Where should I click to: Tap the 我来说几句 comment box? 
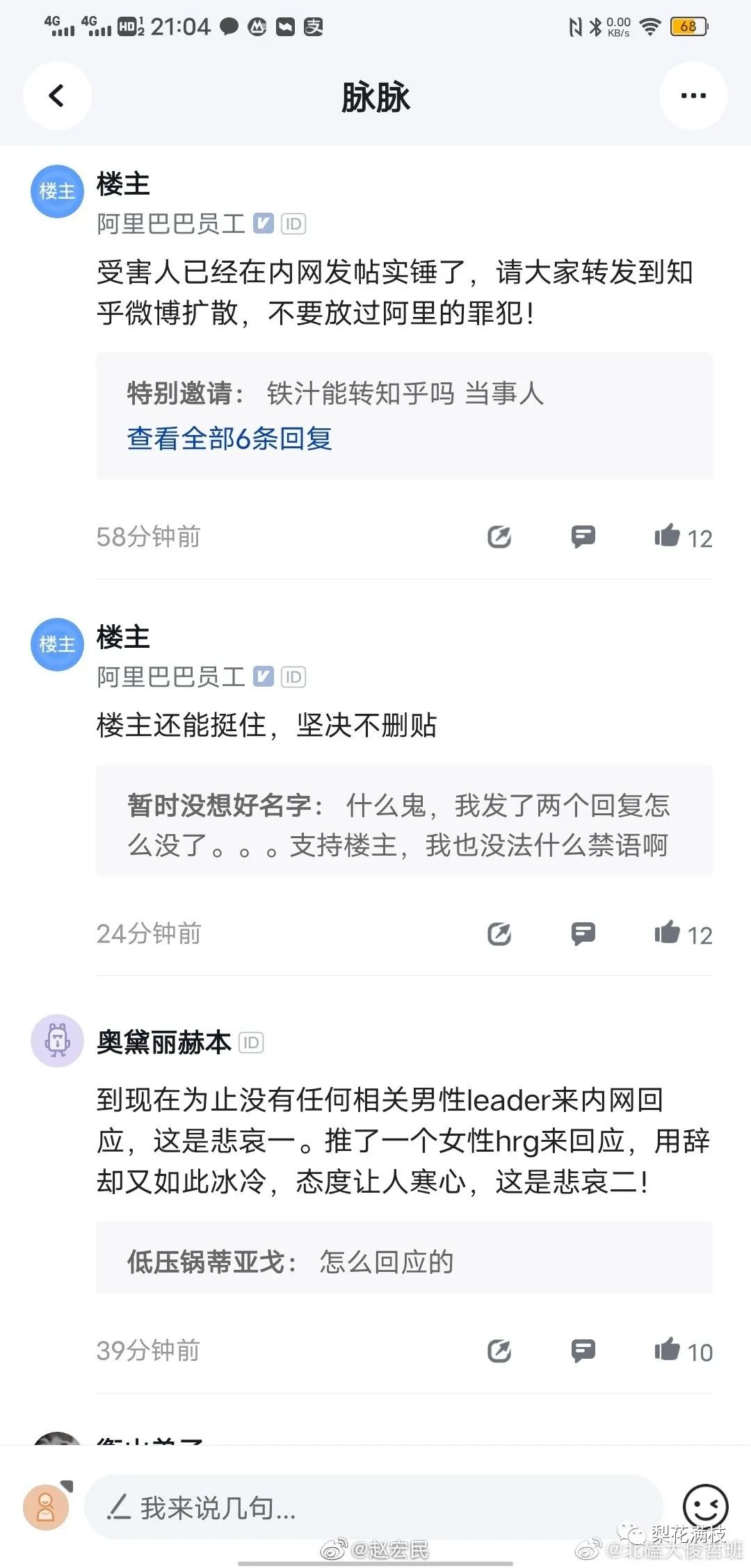[x=372, y=1508]
